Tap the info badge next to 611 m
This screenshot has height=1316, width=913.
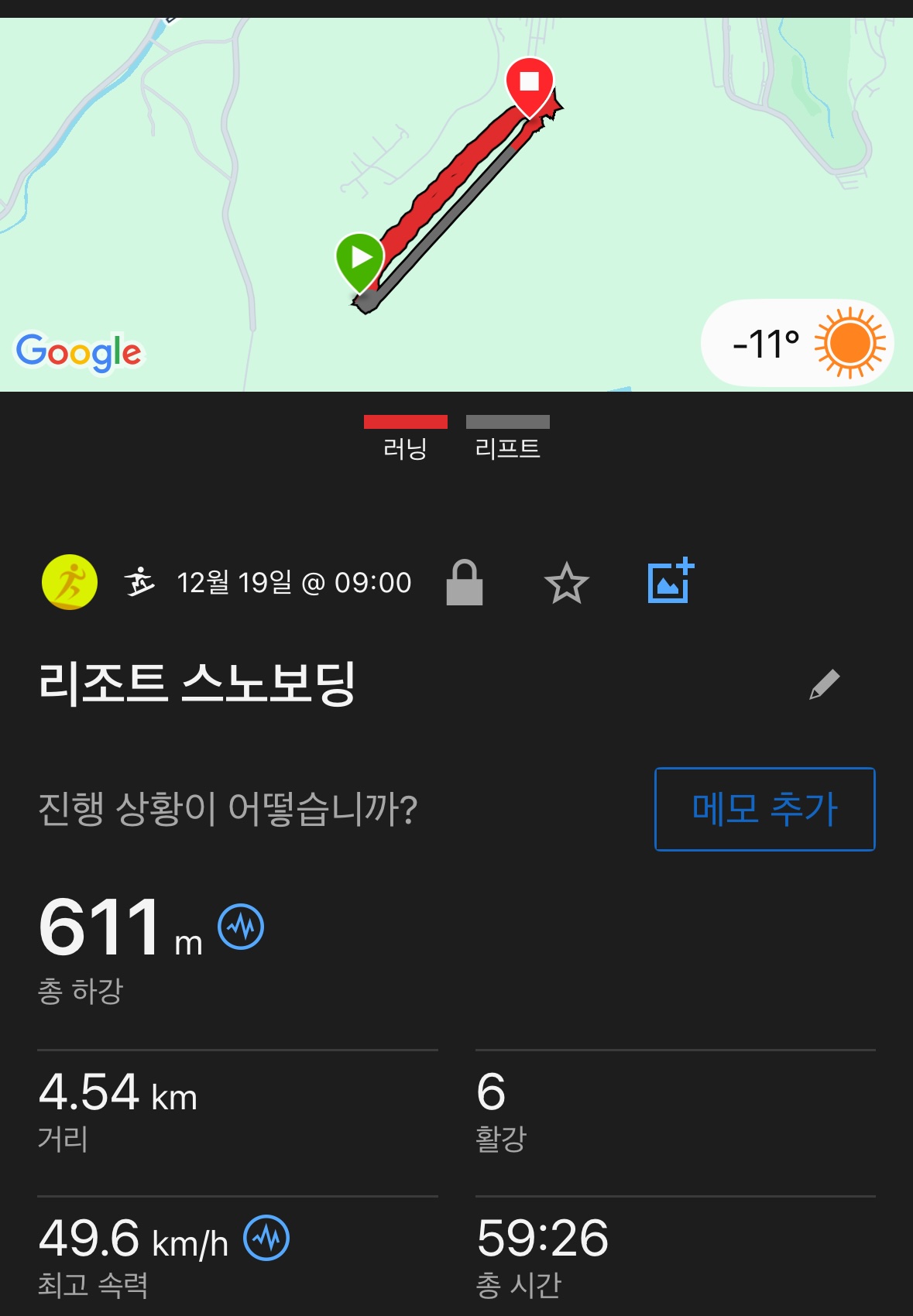(x=241, y=927)
